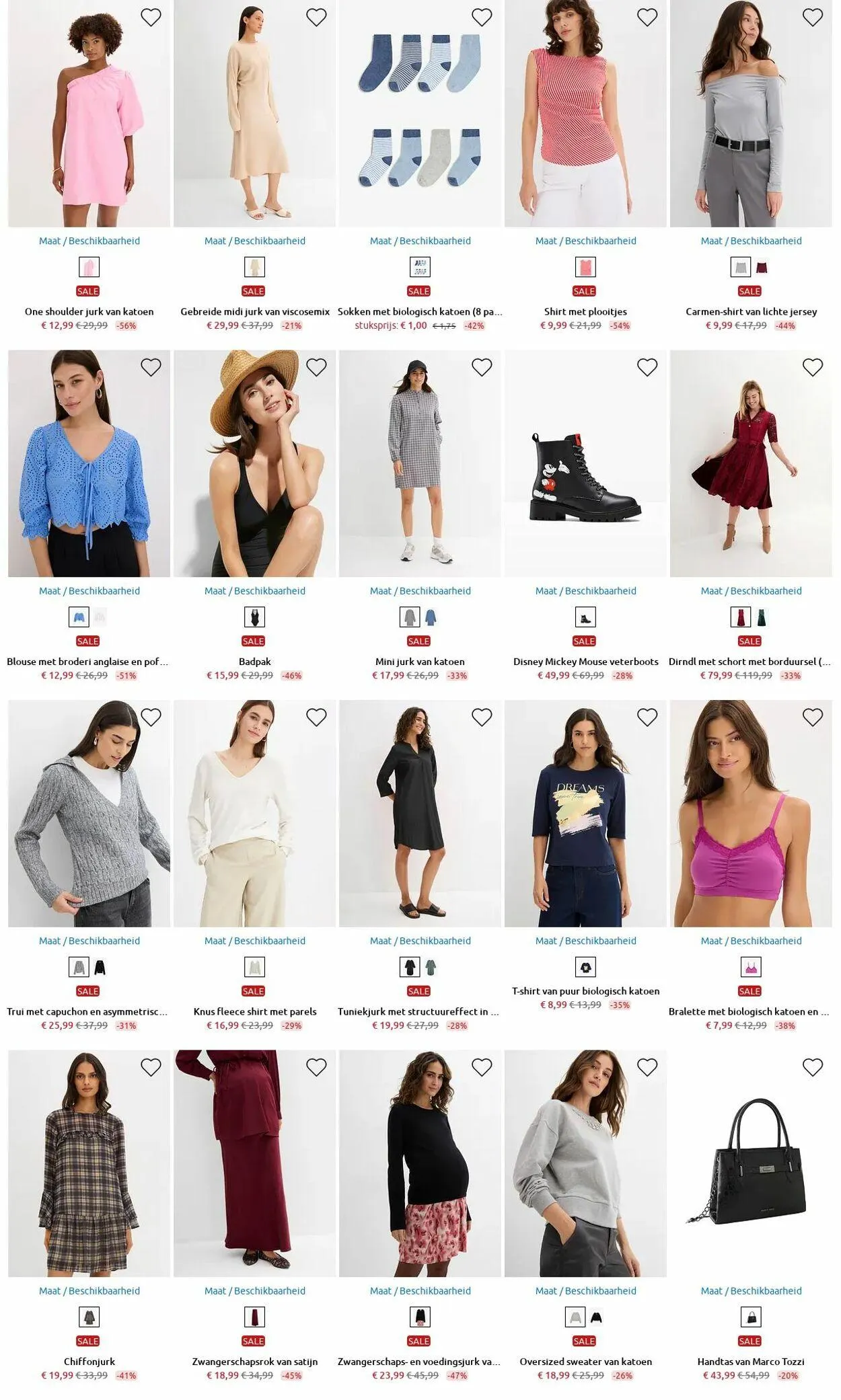Open Maat / Beschikbaarheid for Zwangerschapsrok van satijn
This screenshot has width=841, height=1400.
click(x=254, y=1291)
